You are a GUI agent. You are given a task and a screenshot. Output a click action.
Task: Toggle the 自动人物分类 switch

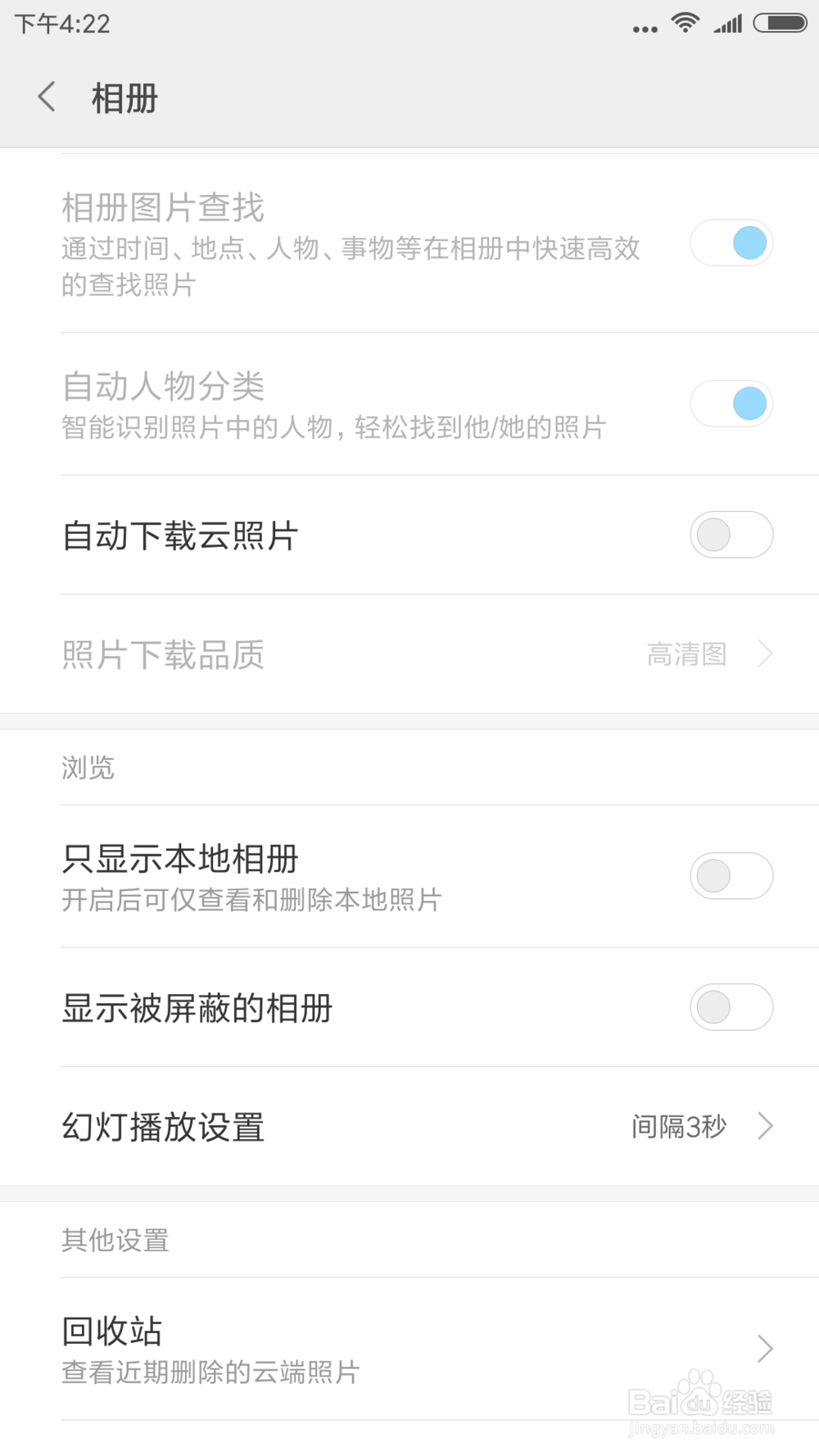click(731, 404)
